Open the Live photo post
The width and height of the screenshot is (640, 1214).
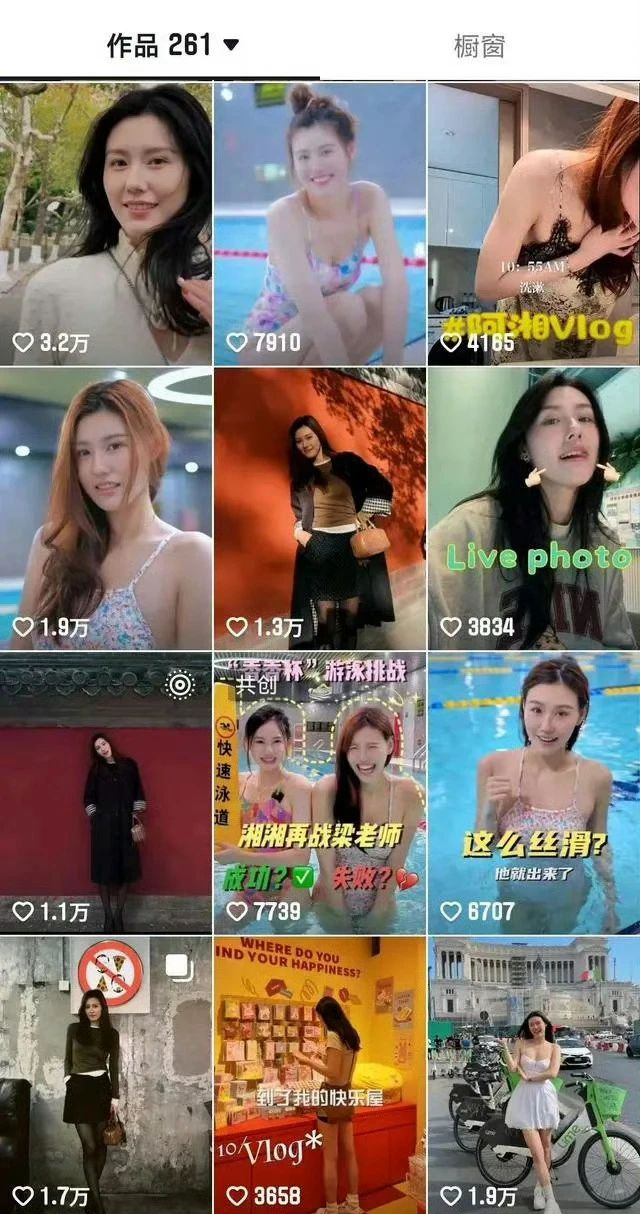[534, 508]
